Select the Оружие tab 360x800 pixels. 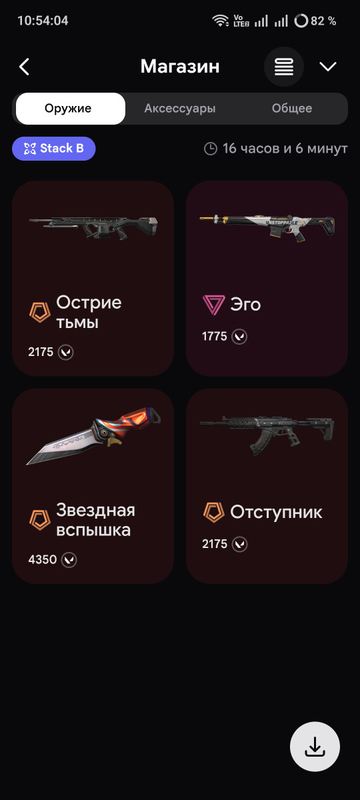(68, 109)
